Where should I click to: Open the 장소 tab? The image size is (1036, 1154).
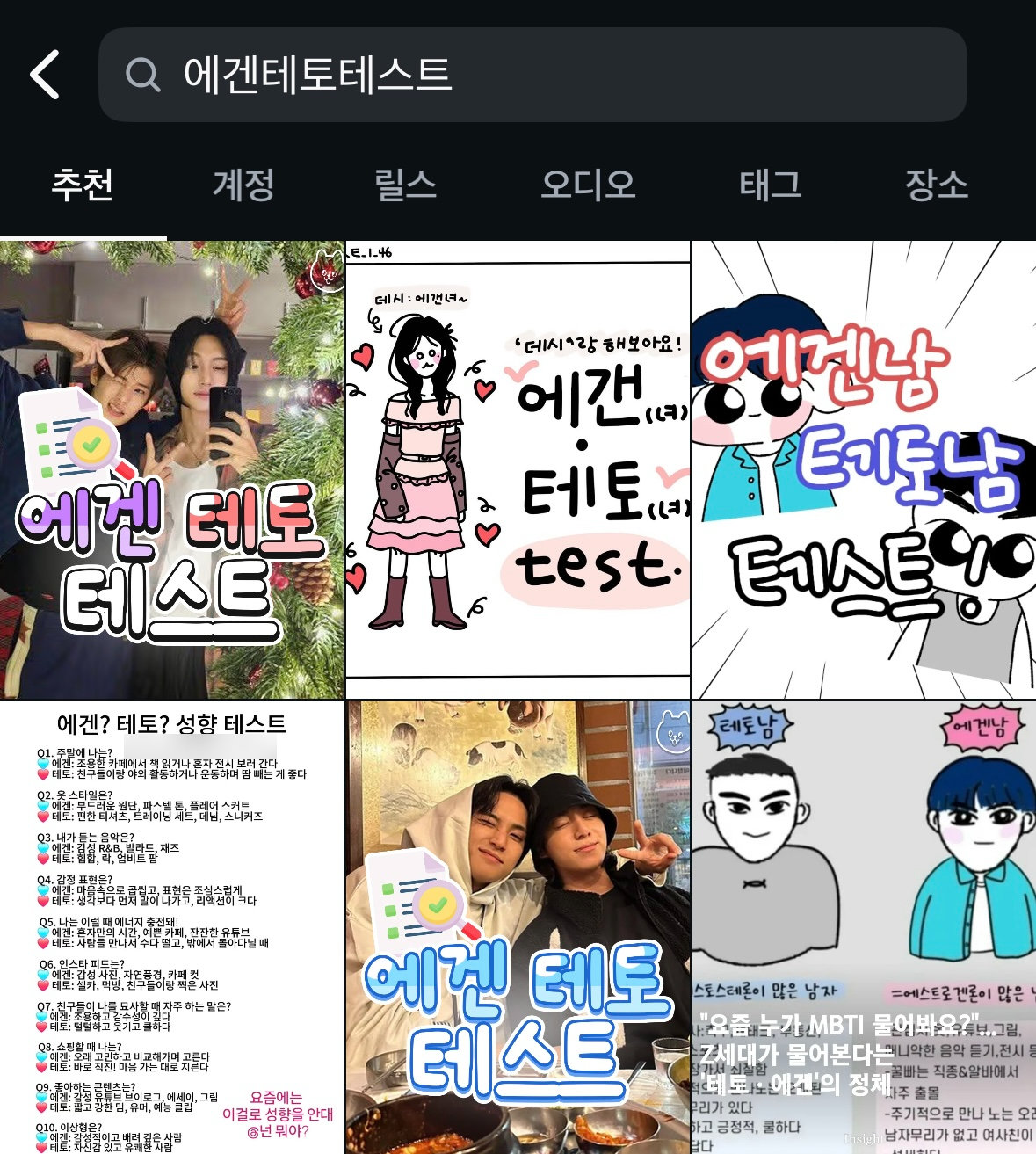(x=936, y=185)
